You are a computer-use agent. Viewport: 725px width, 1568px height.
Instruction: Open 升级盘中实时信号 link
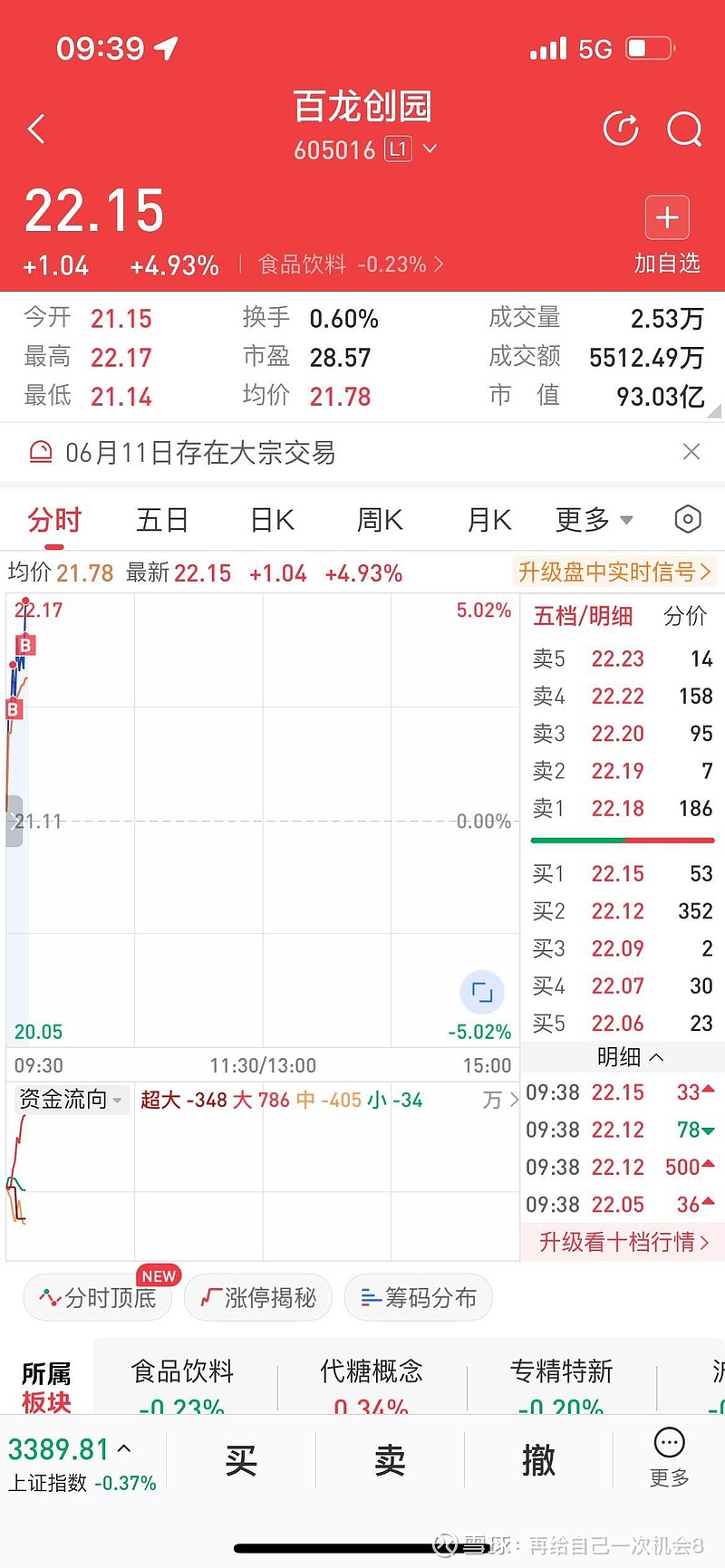point(614,572)
